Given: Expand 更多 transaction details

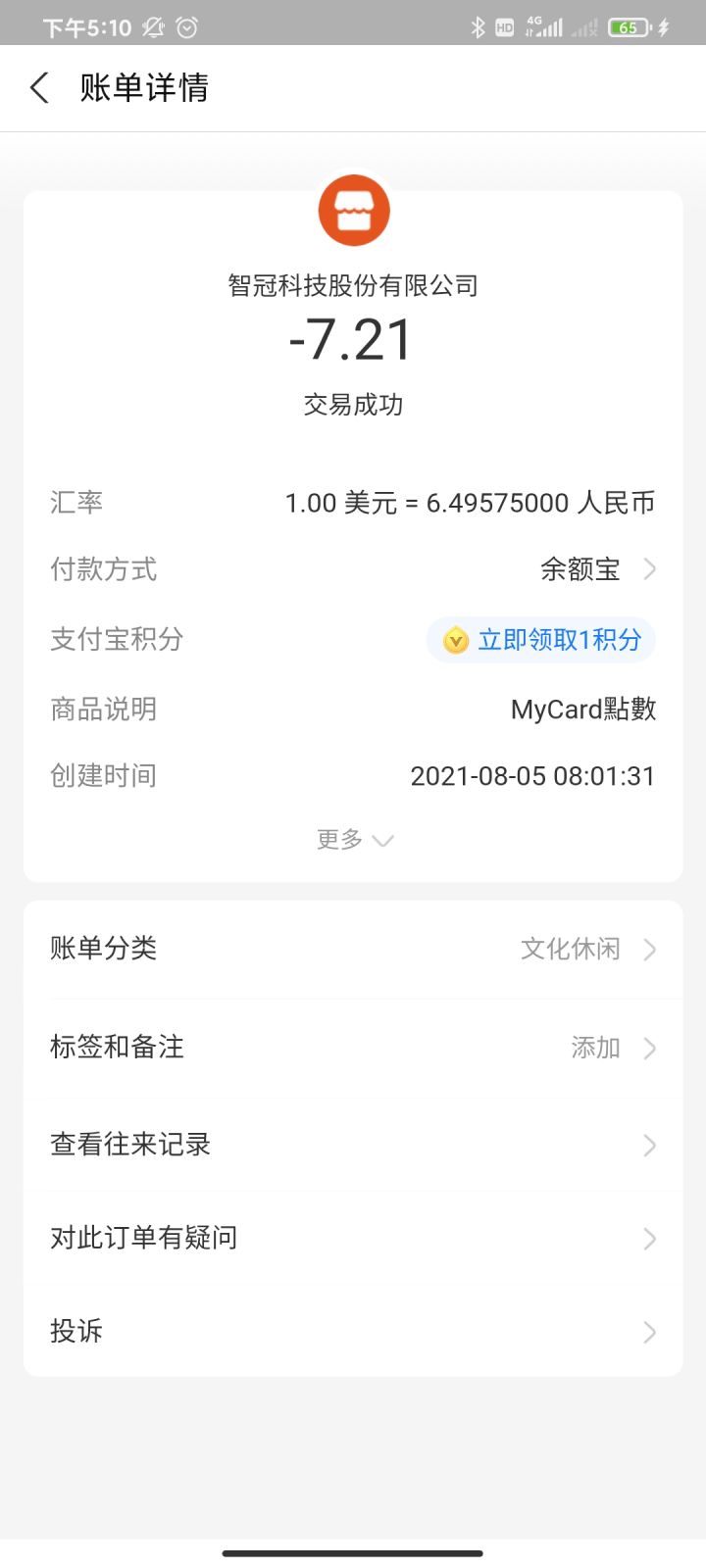Looking at the screenshot, I should (x=353, y=840).
